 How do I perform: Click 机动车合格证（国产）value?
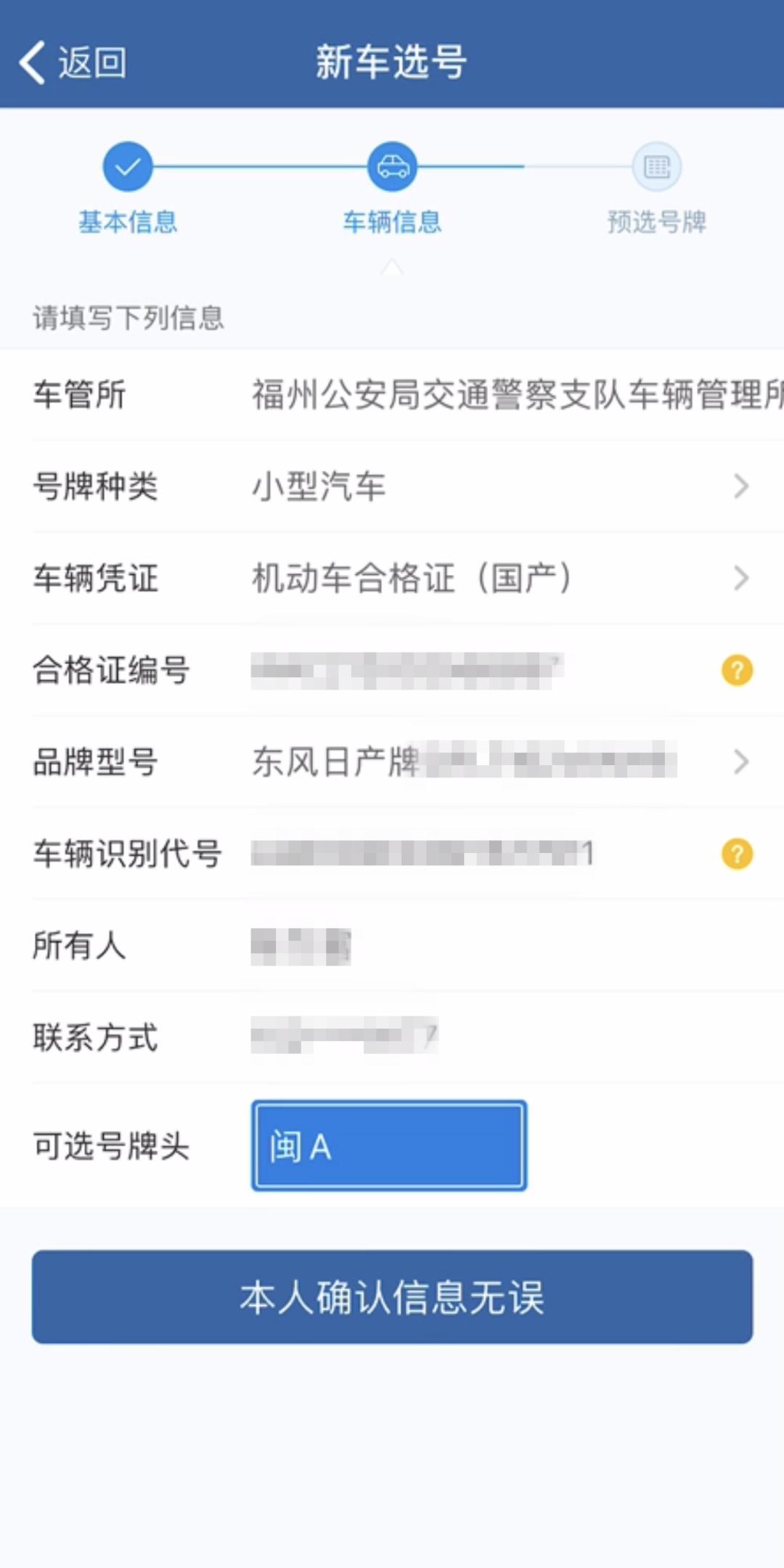410,578
